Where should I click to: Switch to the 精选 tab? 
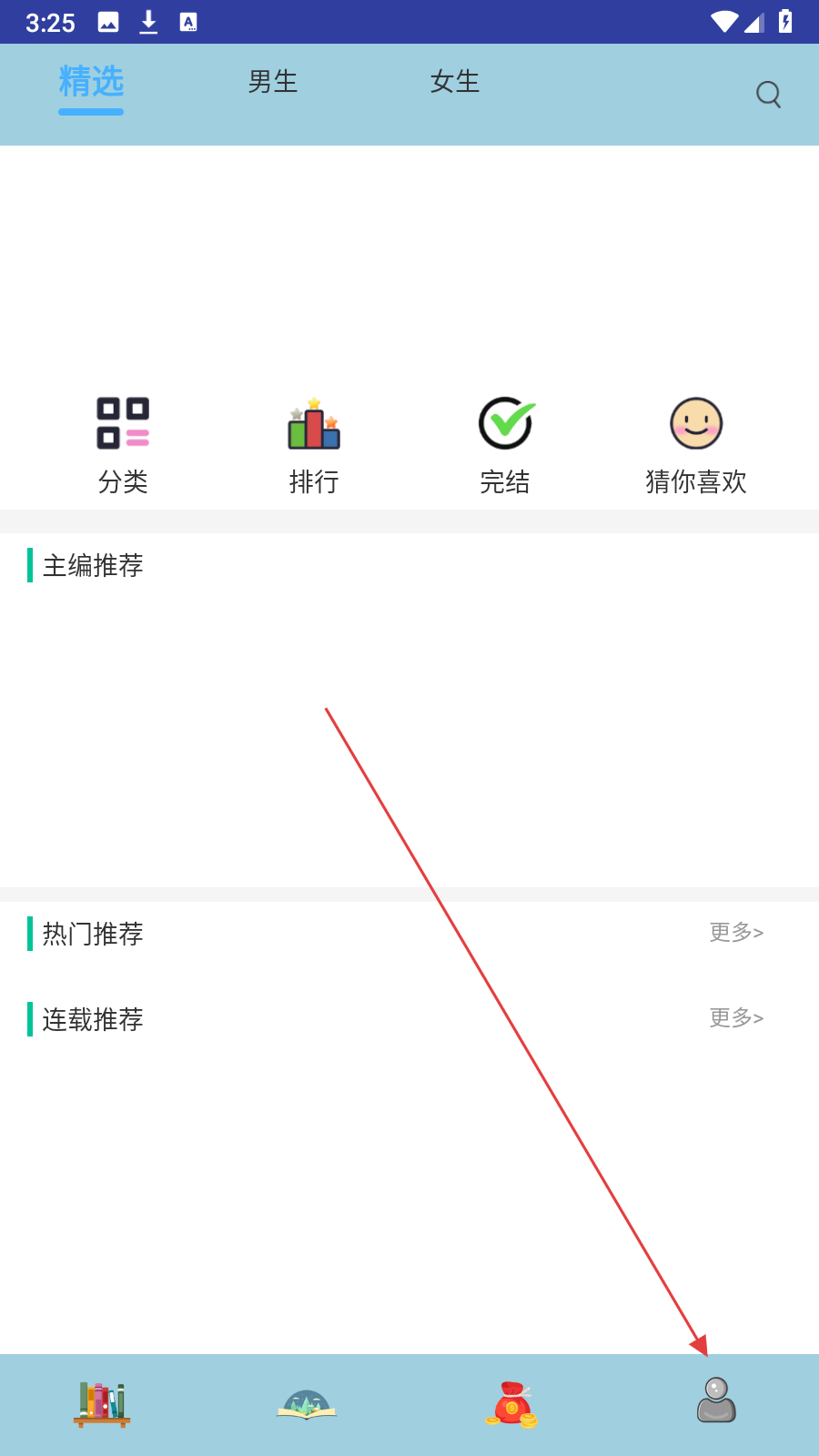coord(91,83)
